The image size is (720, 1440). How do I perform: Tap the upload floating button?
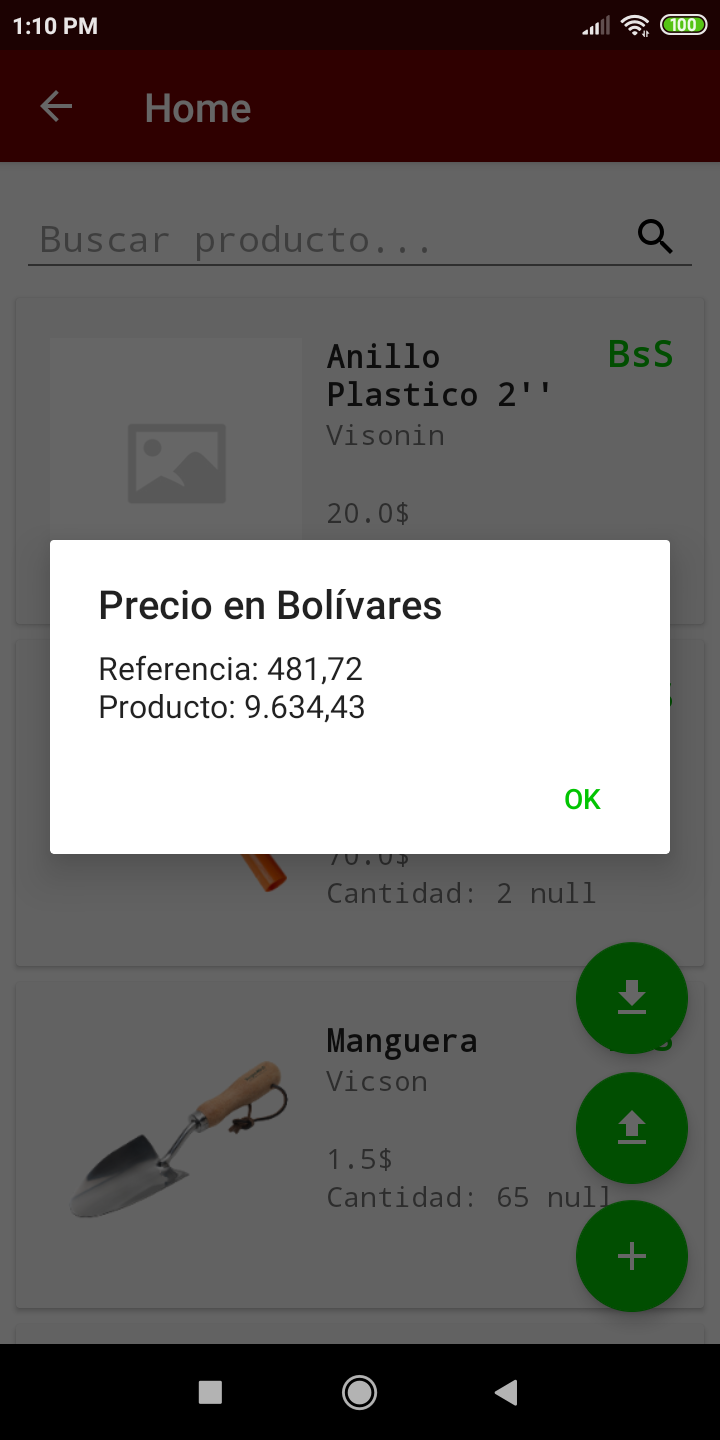coord(632,1128)
